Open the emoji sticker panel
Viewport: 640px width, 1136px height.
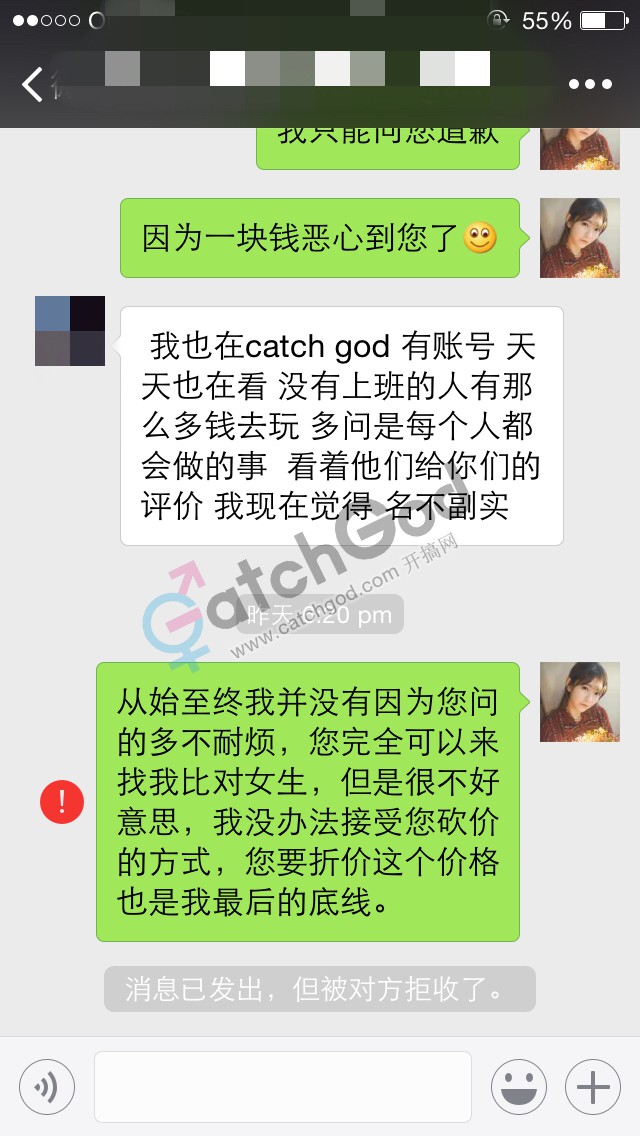[518, 1087]
